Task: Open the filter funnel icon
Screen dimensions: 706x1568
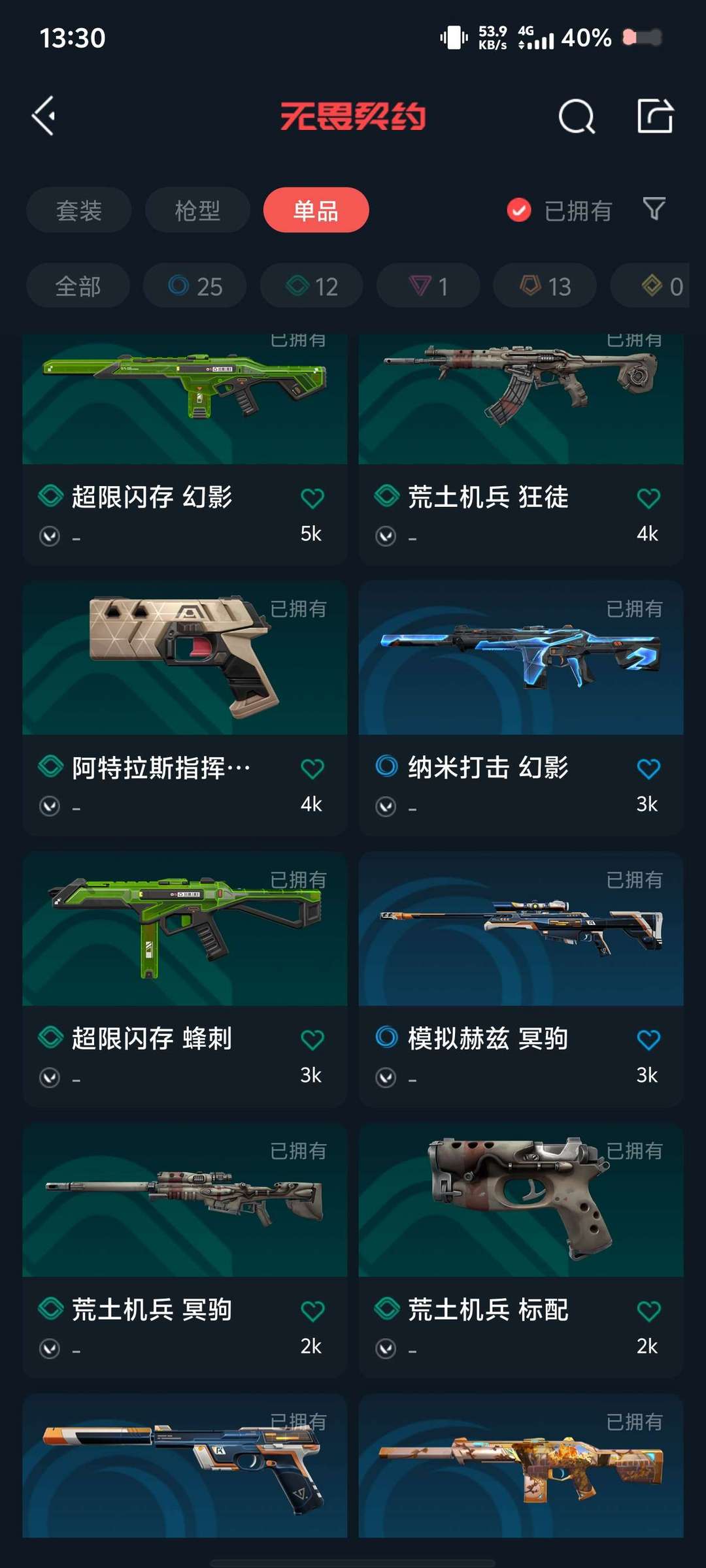Action: click(654, 209)
